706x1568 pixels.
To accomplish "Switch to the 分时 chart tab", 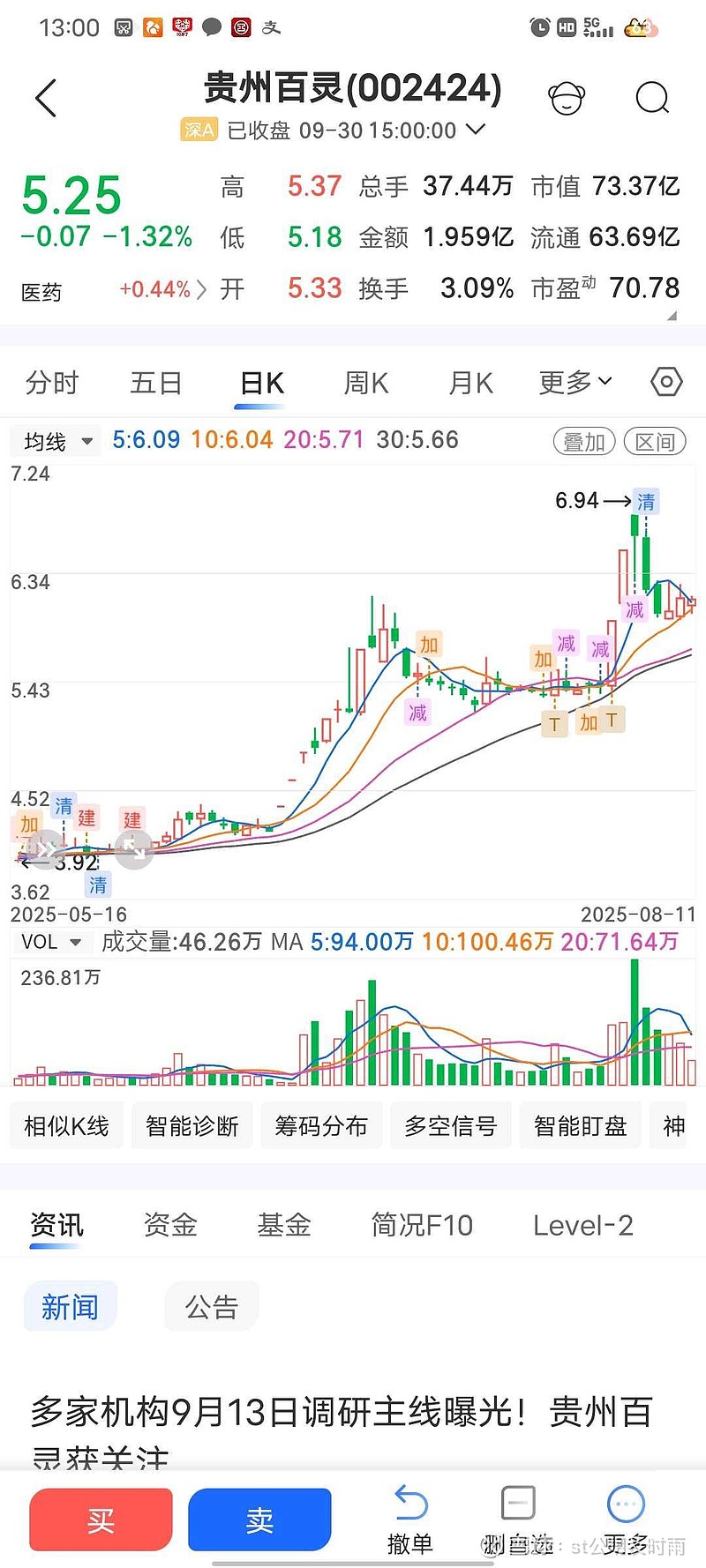I will pos(52,383).
